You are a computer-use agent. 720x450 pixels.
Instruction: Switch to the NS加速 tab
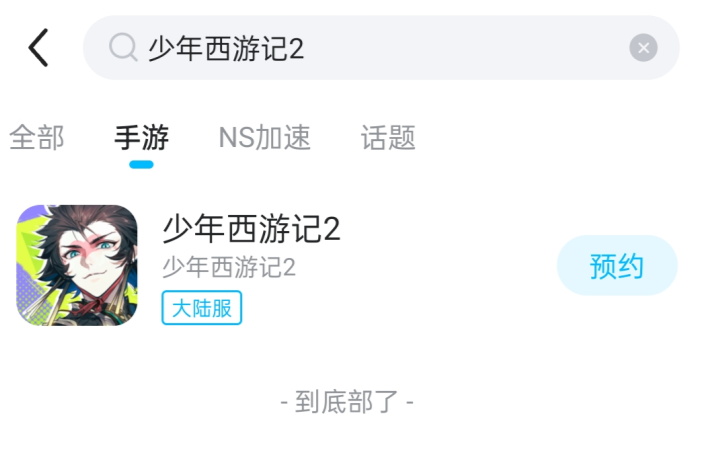pyautogui.click(x=264, y=138)
